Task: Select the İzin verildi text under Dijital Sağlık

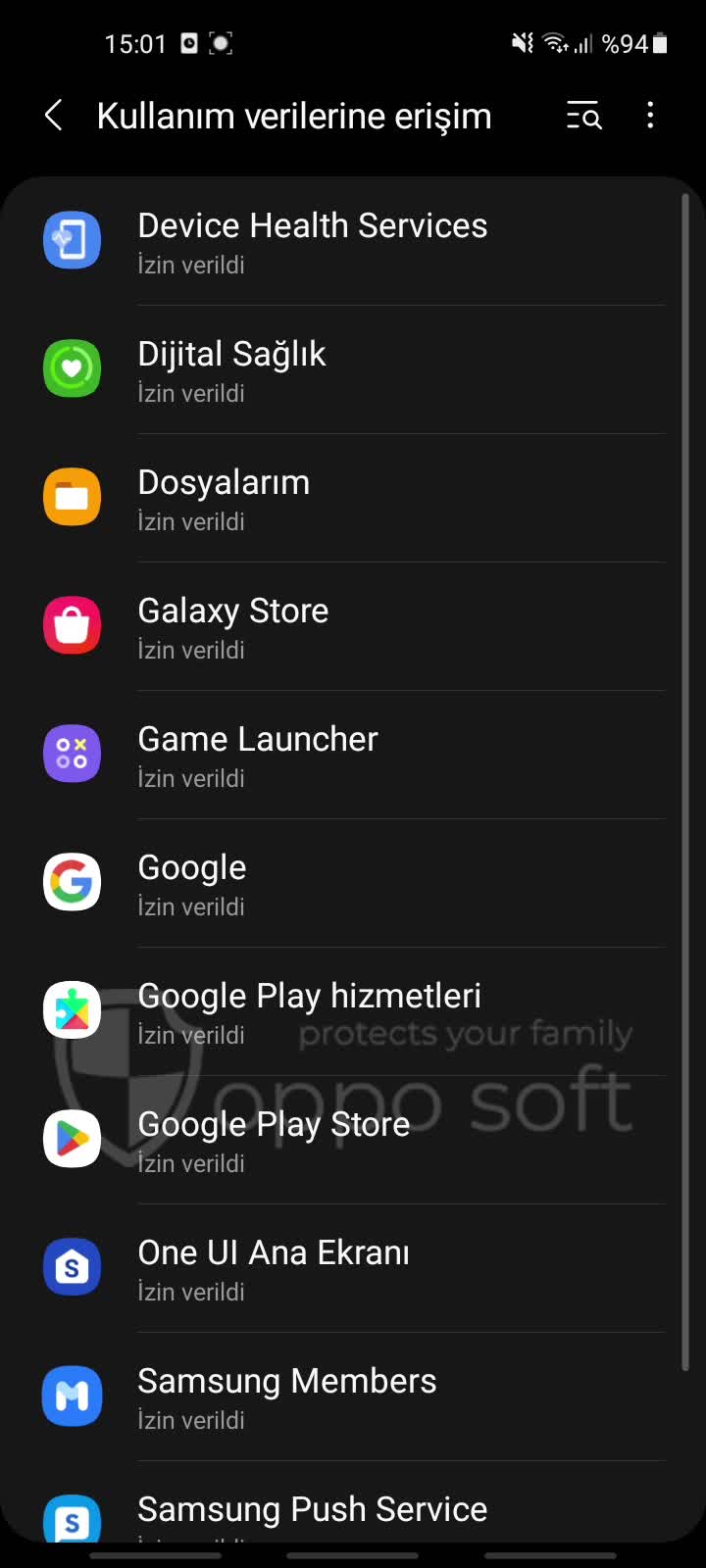Action: click(x=190, y=394)
